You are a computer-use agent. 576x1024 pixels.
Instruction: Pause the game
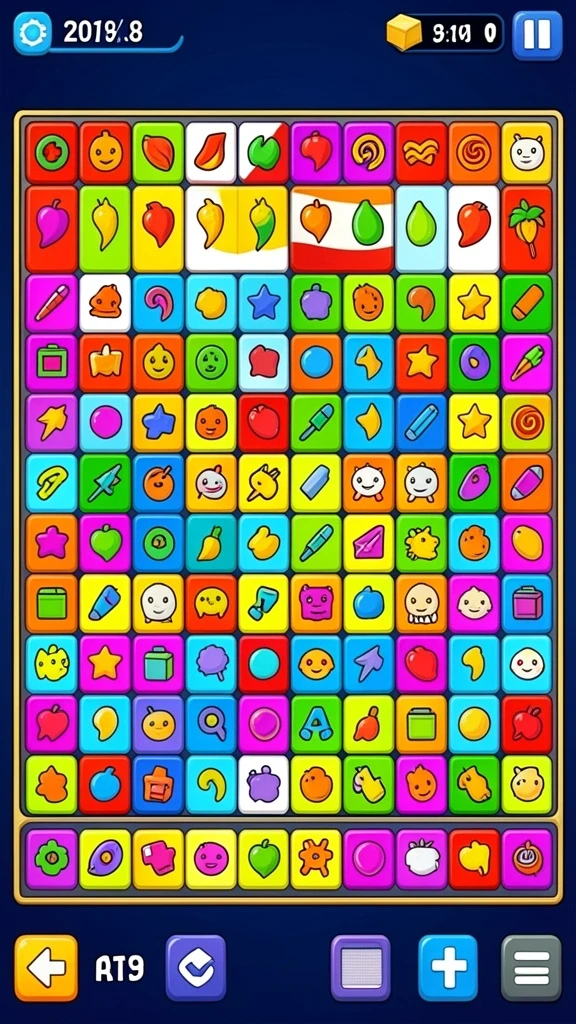(537, 35)
